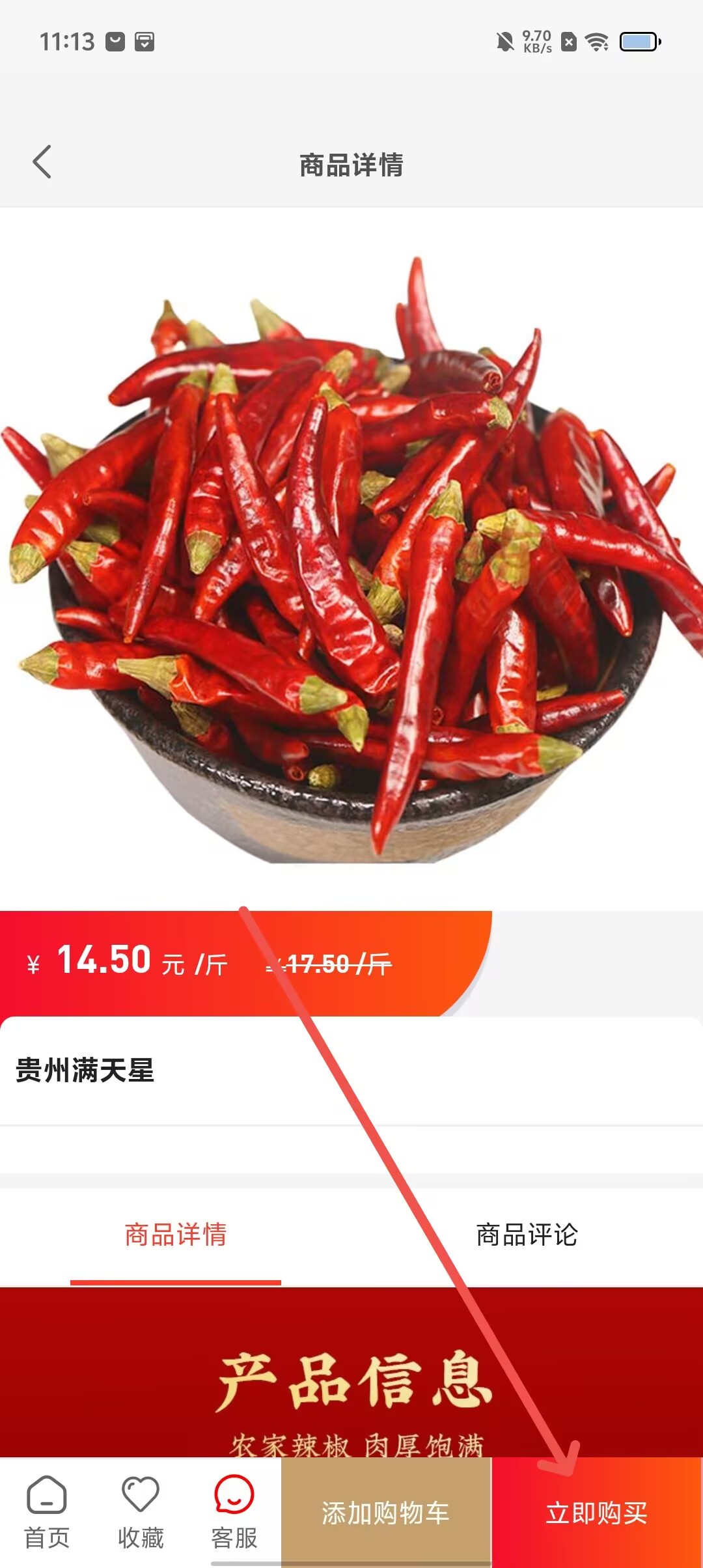Tap 立即购买 to buy now
The height and width of the screenshot is (1568, 703).
pyautogui.click(x=597, y=1512)
